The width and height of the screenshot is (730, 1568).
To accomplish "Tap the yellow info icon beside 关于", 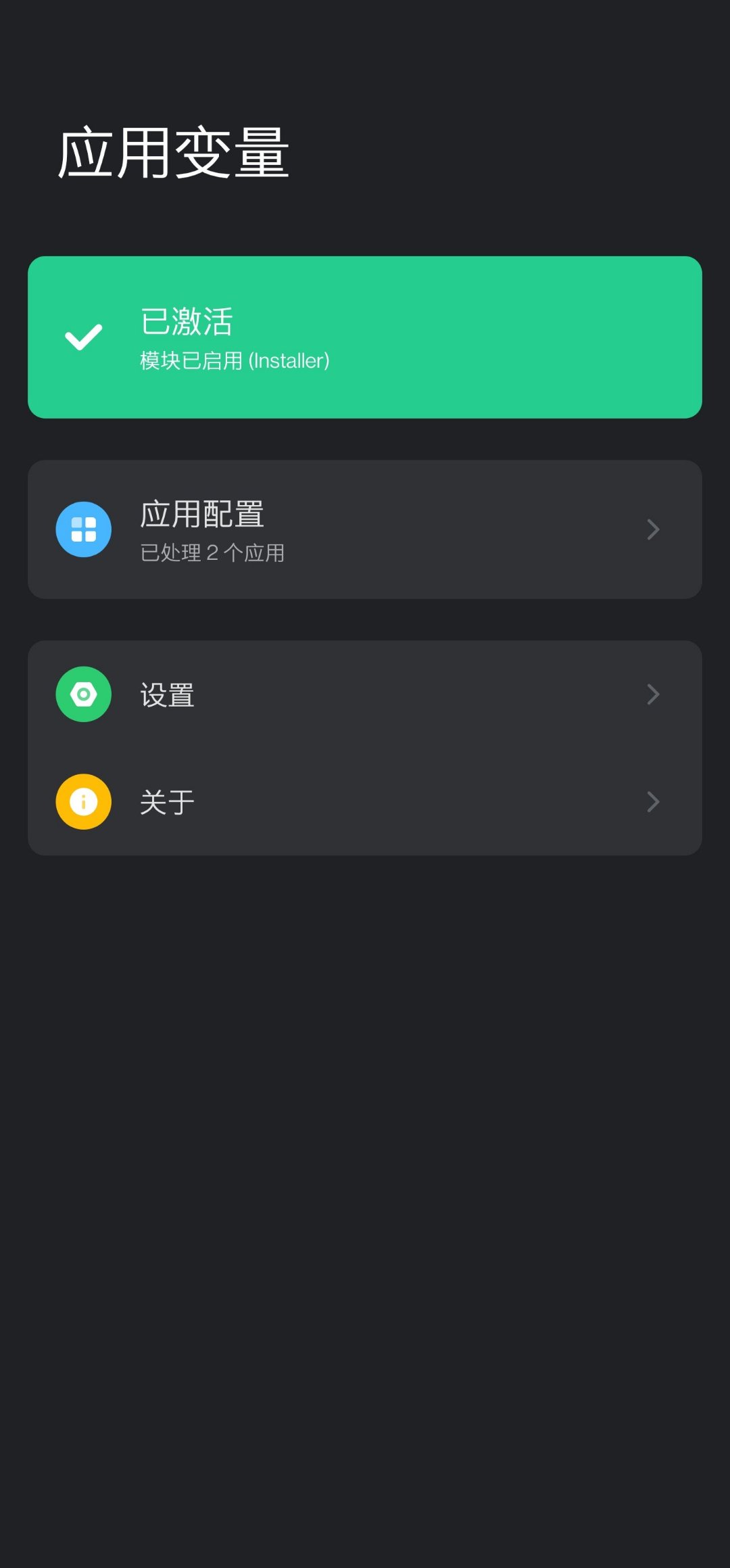I will (82, 801).
